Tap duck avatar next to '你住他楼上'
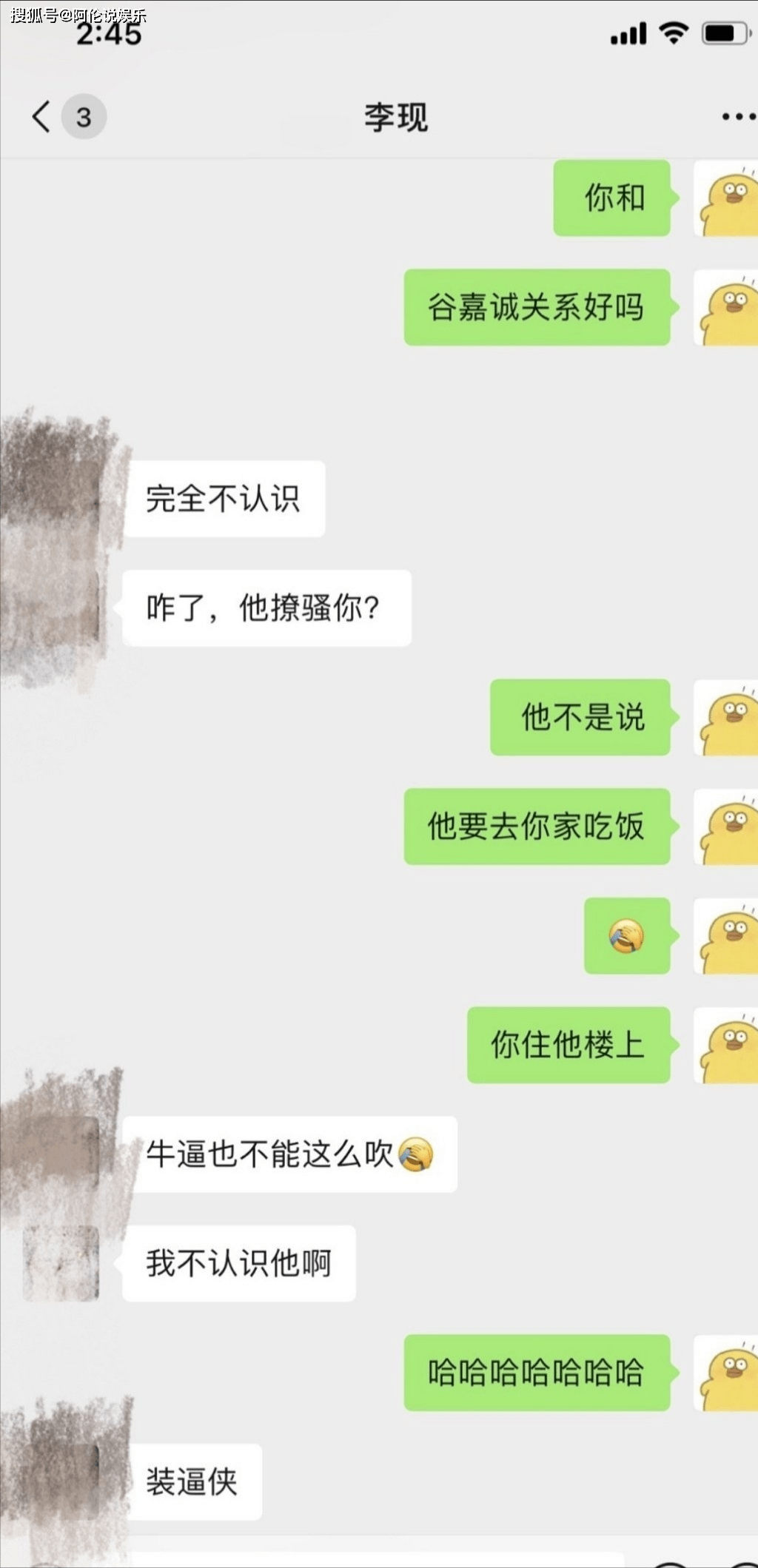The height and width of the screenshot is (1568, 758). (727, 1046)
